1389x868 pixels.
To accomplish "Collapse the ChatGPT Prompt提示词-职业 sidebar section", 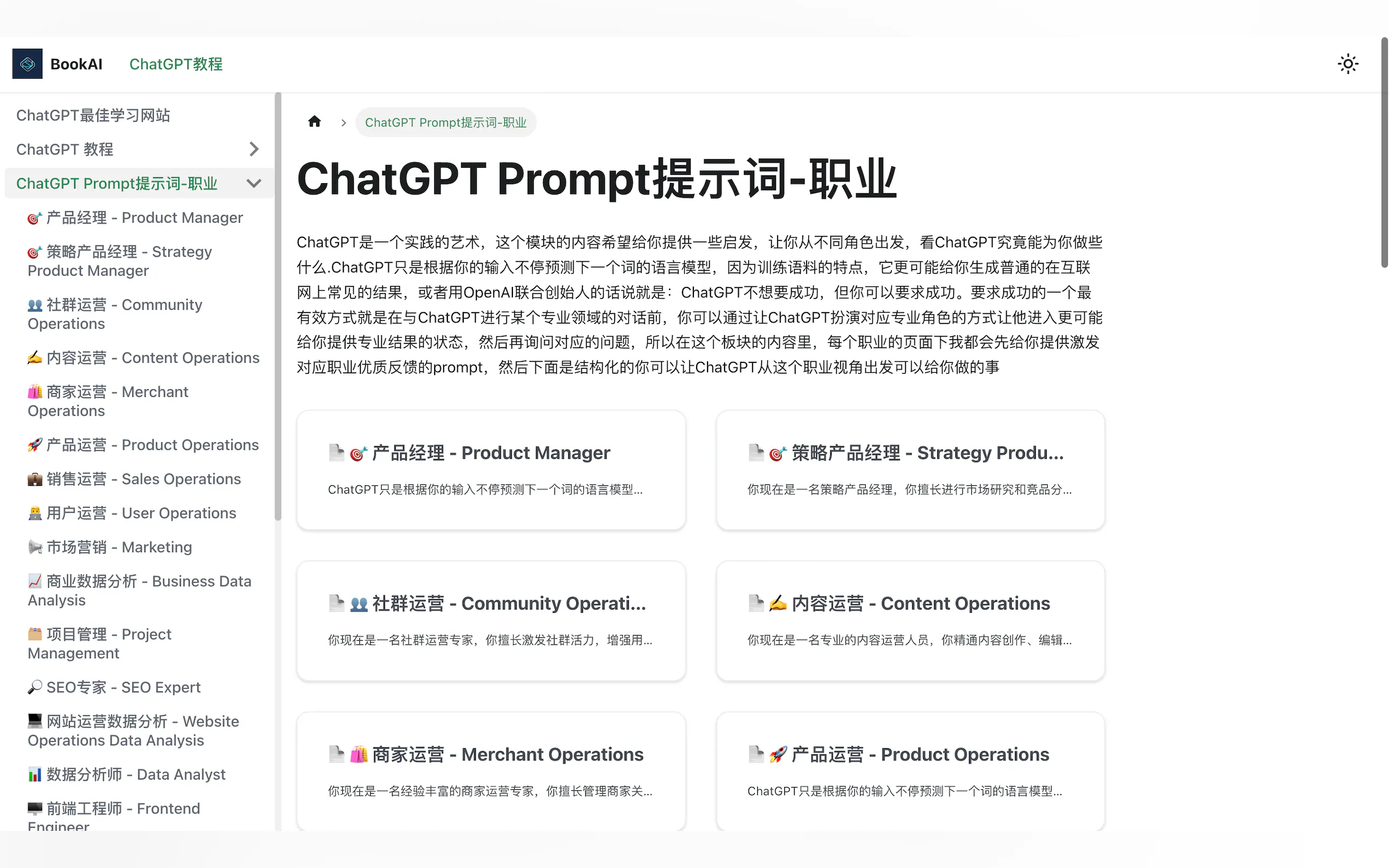I will [x=254, y=183].
